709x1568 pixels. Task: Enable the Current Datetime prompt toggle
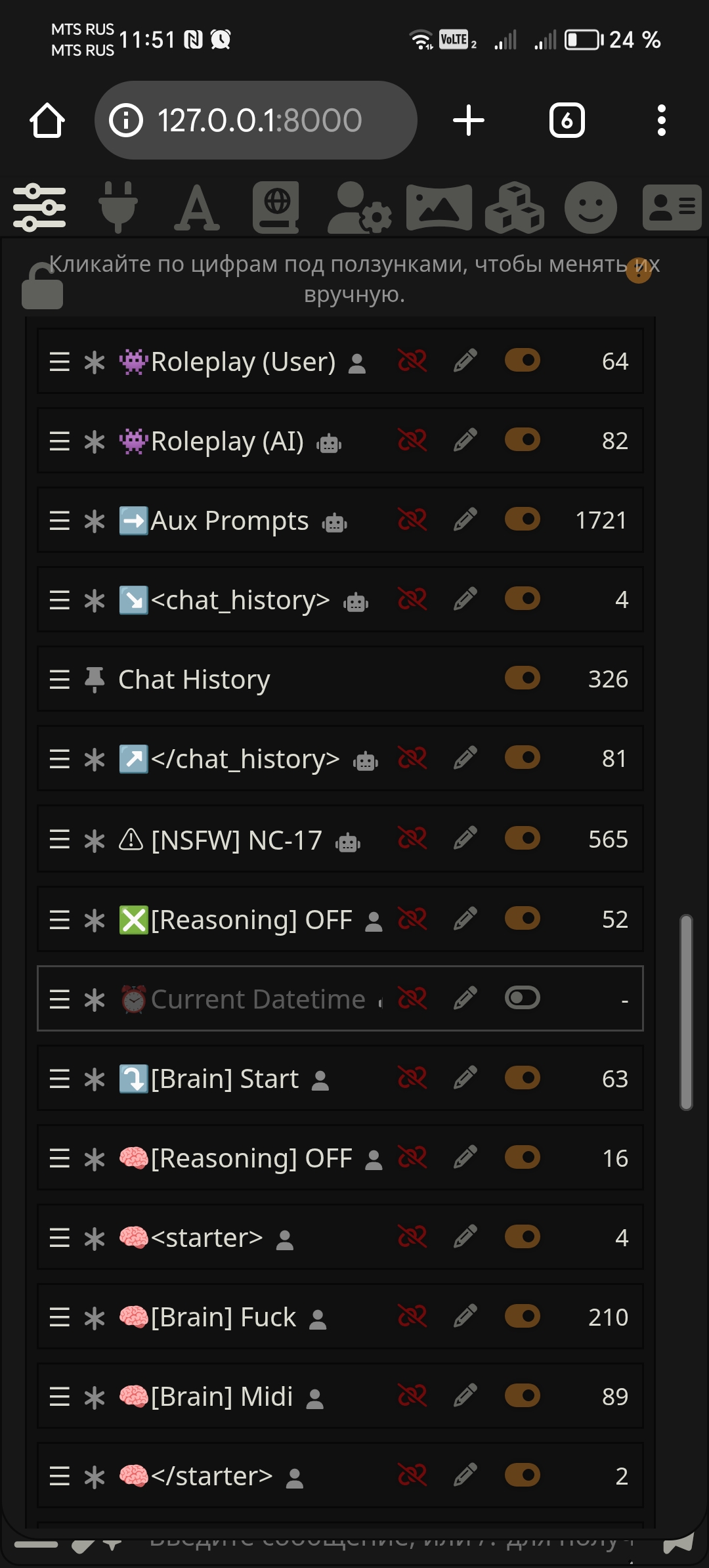(x=523, y=998)
